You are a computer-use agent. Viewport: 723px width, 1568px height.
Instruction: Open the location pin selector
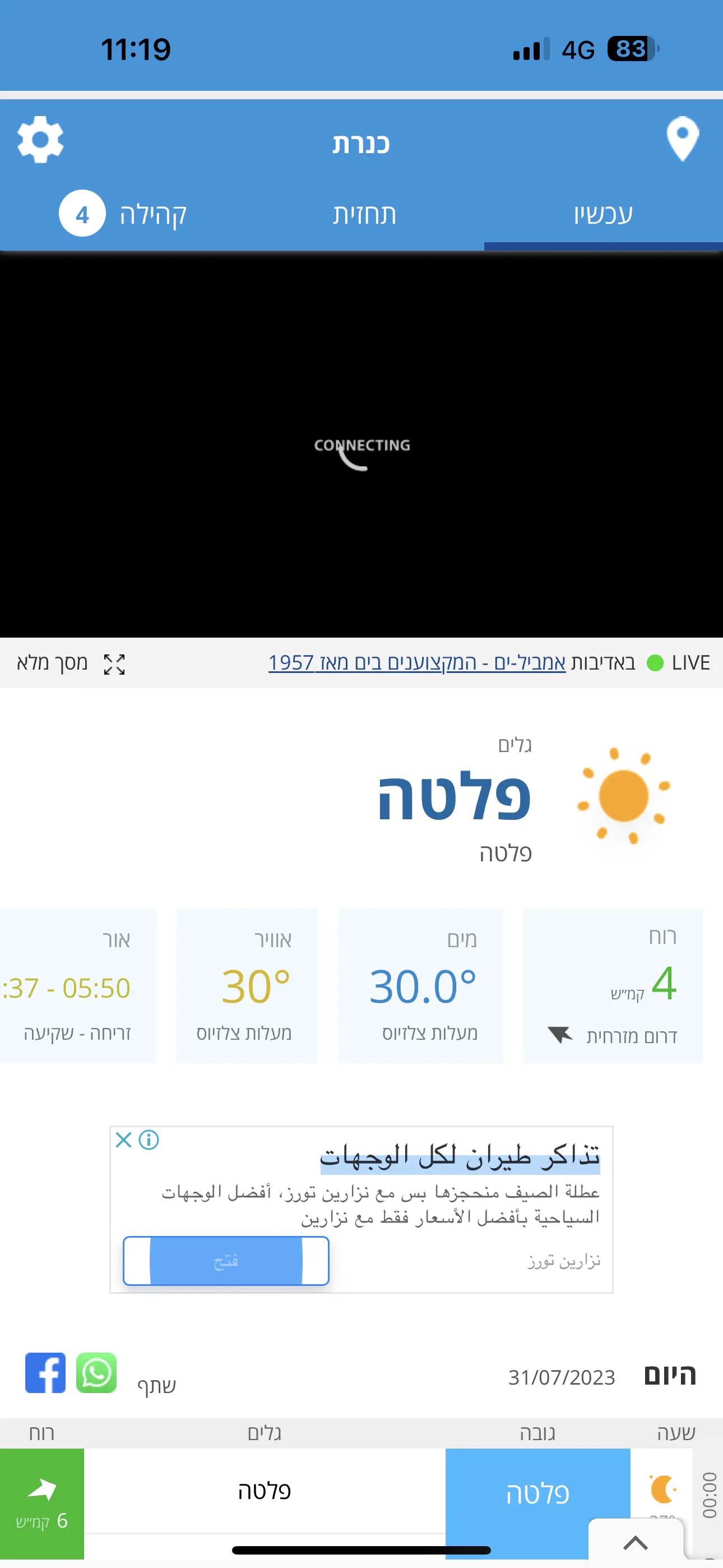[x=682, y=140]
